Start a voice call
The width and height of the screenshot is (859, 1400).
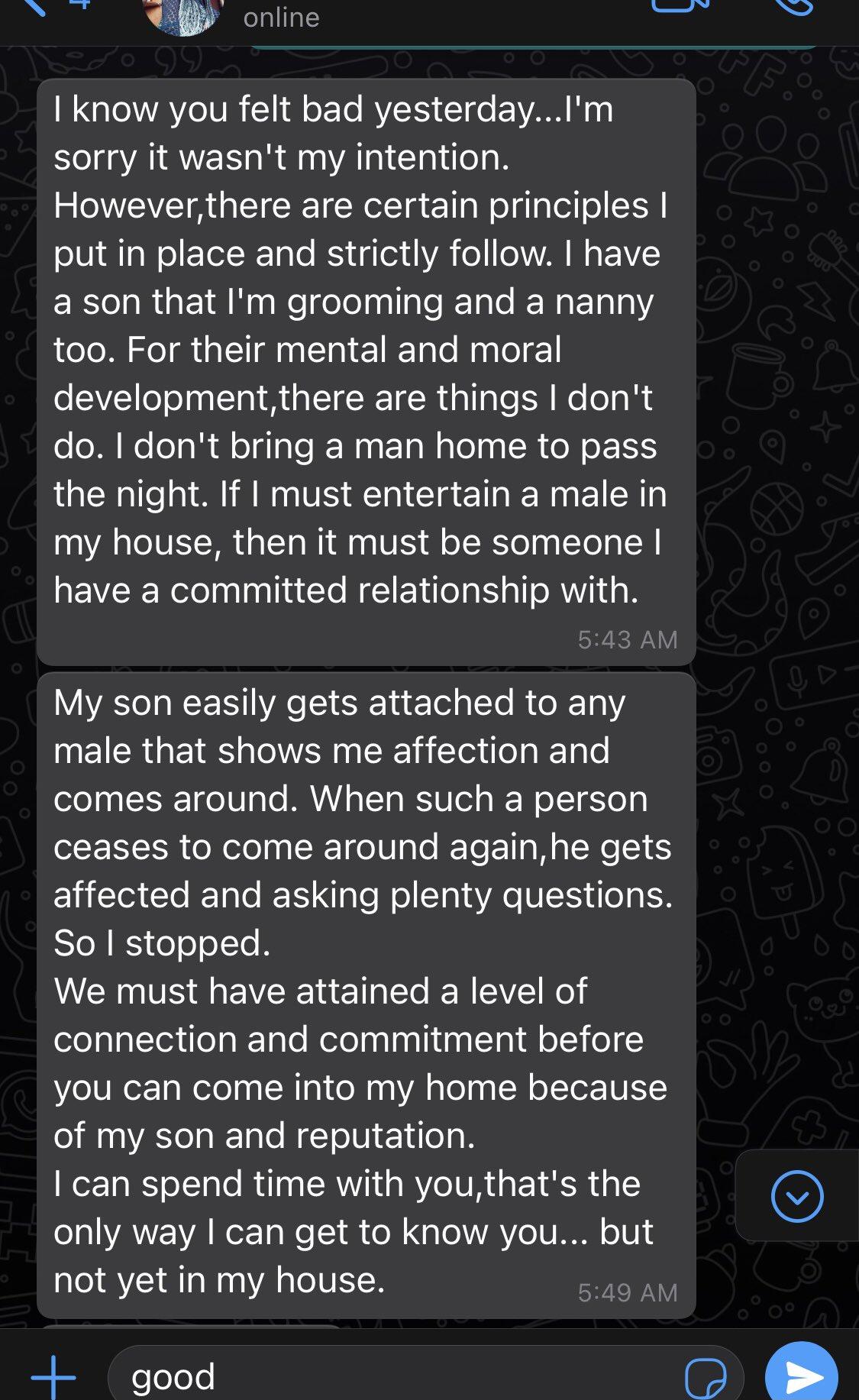pyautogui.click(x=794, y=6)
